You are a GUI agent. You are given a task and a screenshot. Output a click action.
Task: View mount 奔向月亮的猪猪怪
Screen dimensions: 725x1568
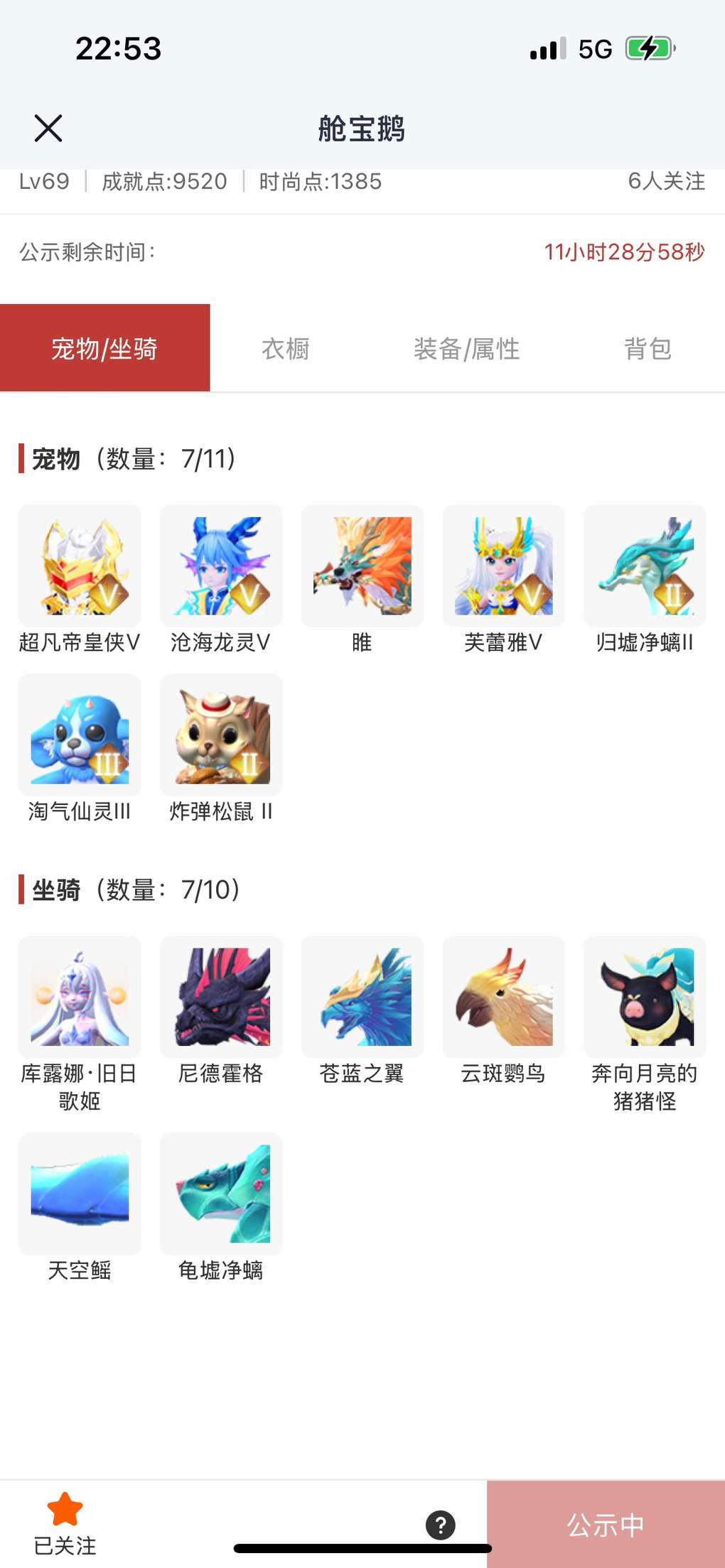[645, 997]
